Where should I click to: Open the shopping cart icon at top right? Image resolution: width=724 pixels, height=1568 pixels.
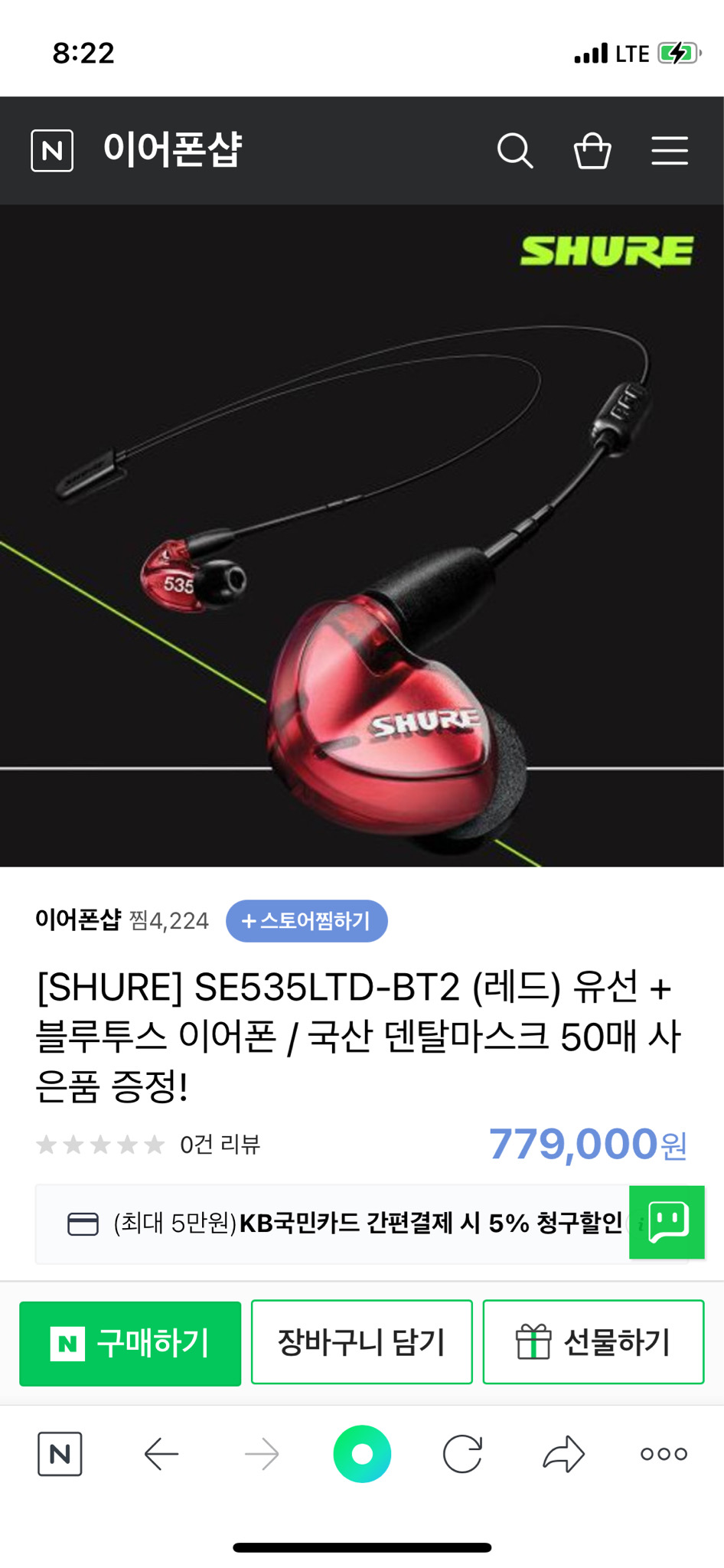coord(592,151)
